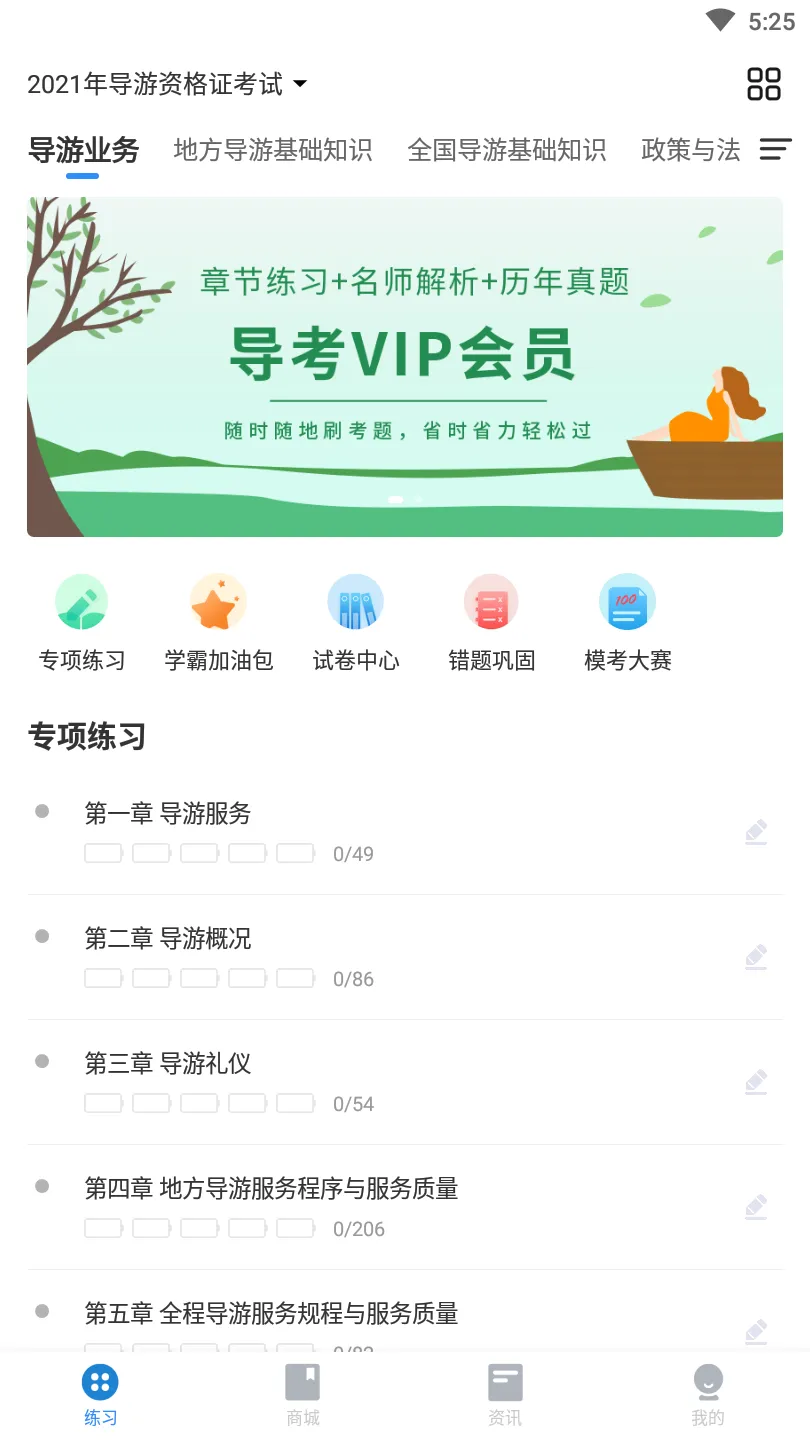Select the first carousel indicator dot
The image size is (810, 1440).
(396, 498)
